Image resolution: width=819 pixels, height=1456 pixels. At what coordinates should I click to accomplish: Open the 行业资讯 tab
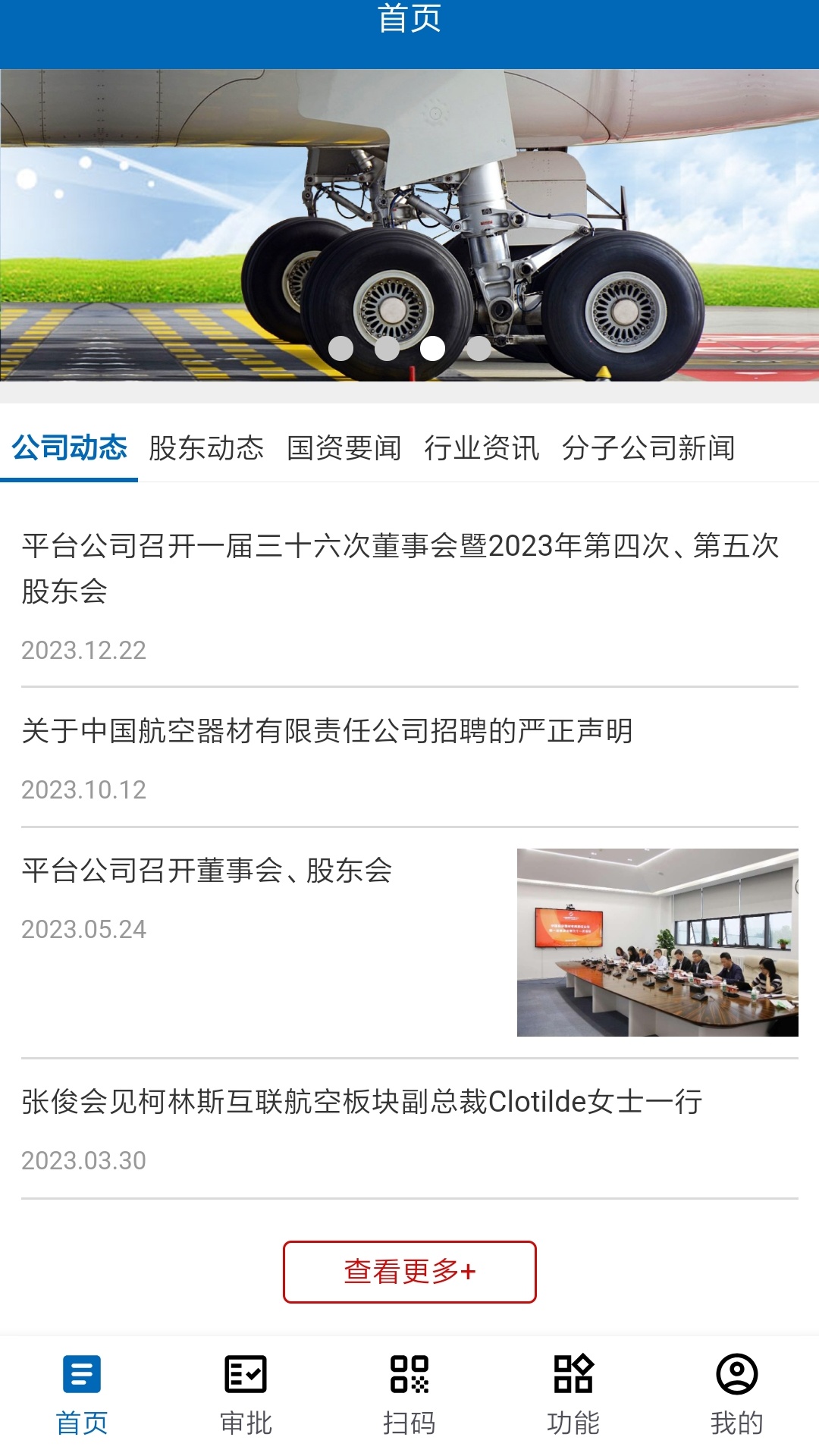click(x=482, y=448)
